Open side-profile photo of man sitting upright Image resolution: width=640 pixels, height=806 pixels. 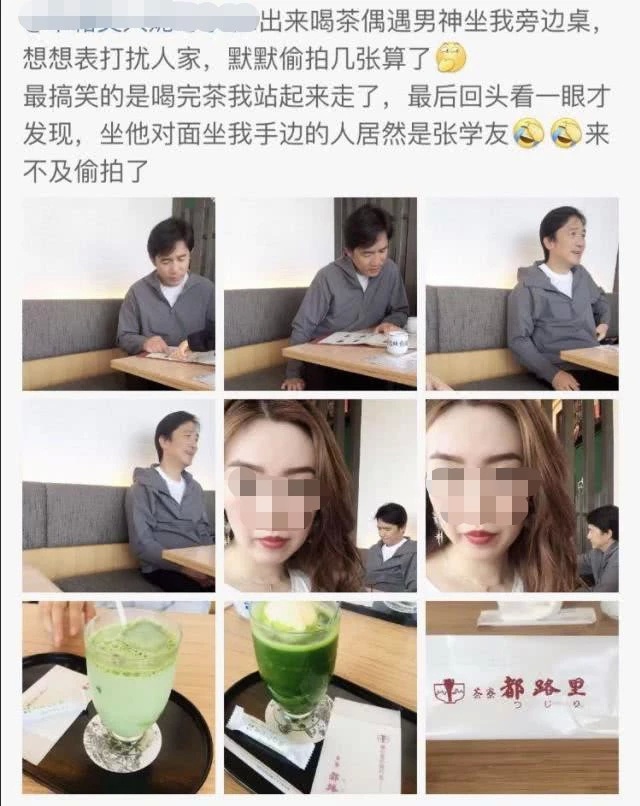[x=118, y=496]
